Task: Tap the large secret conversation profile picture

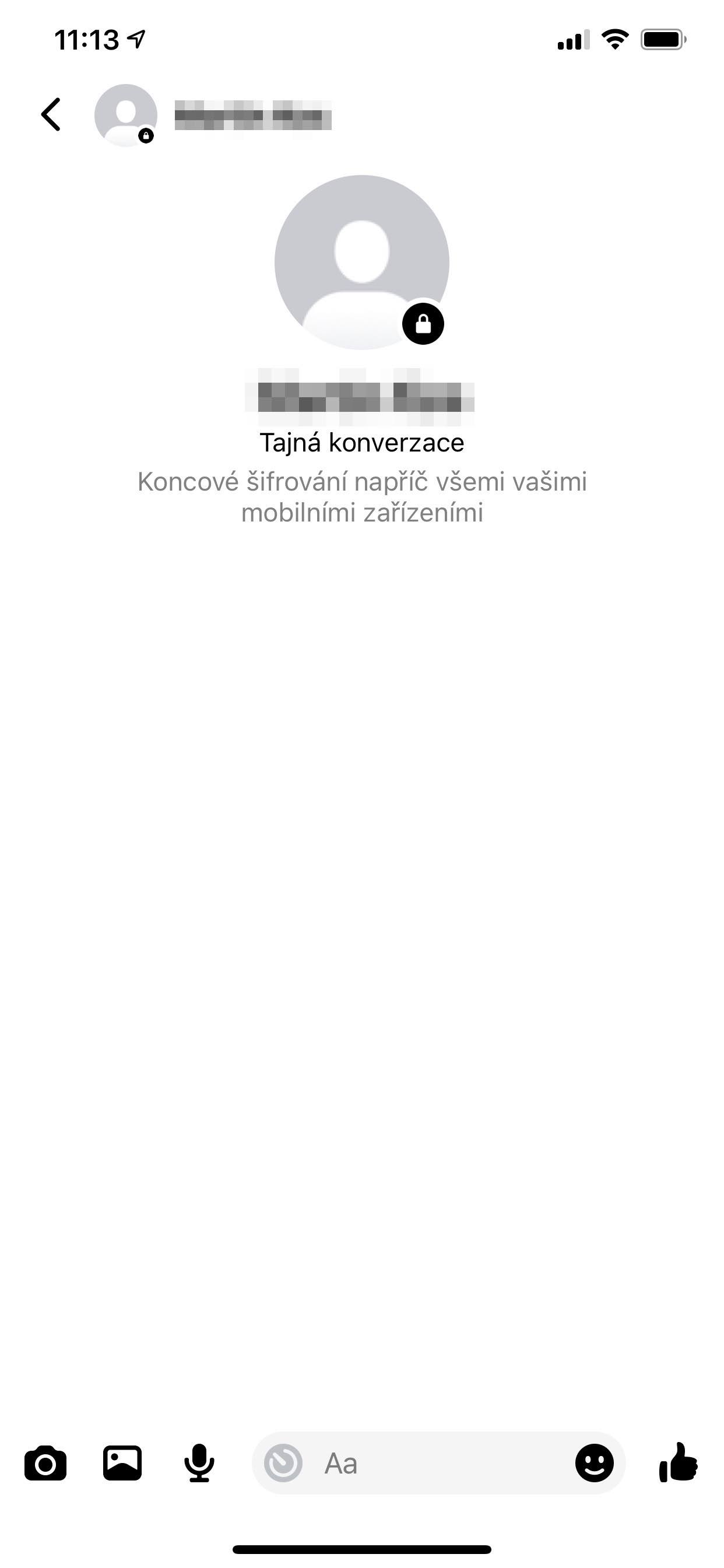Action: point(361,262)
